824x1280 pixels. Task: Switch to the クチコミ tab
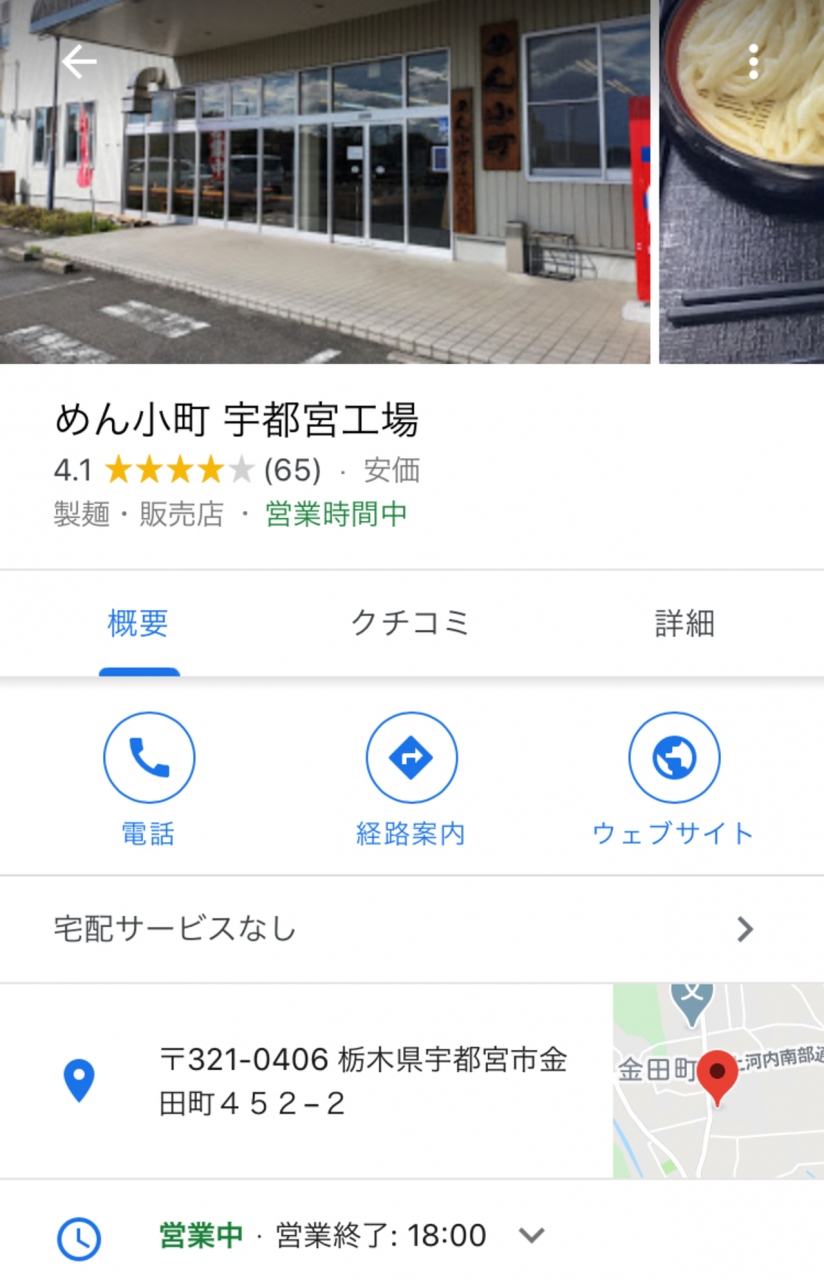tap(410, 624)
